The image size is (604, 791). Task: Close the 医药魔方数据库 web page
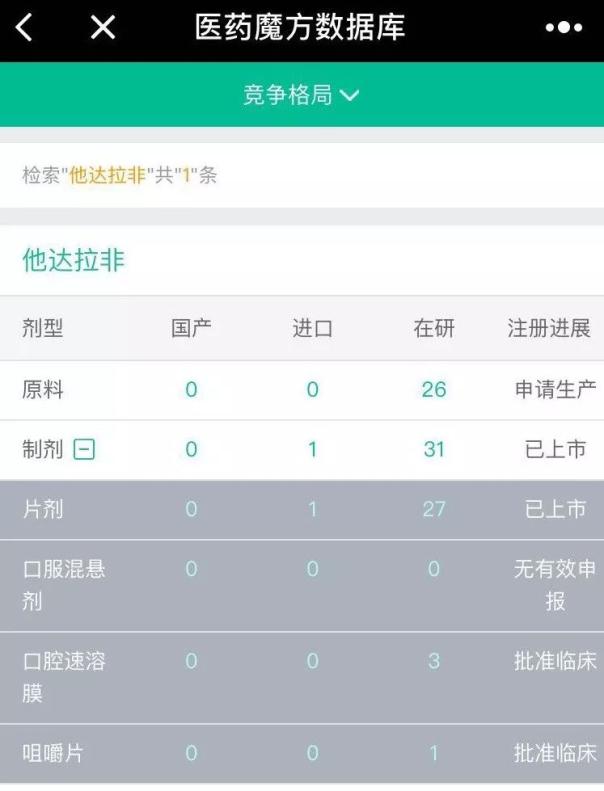point(103,28)
